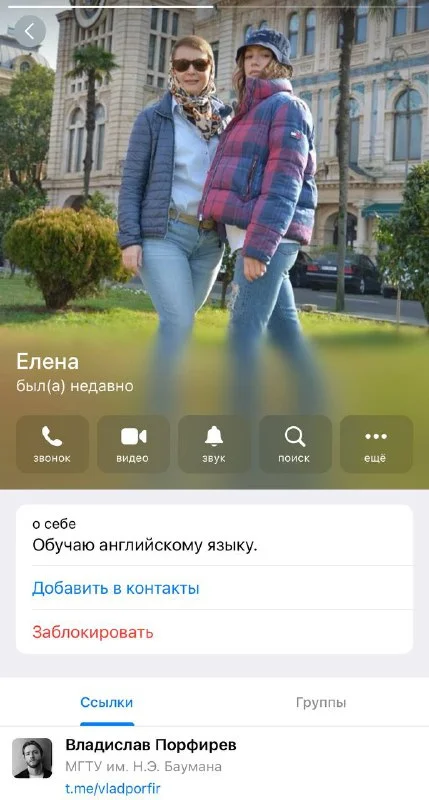Viewport: 429px width, 800px height.
Task: Switch to the Группы tab
Action: point(321,703)
